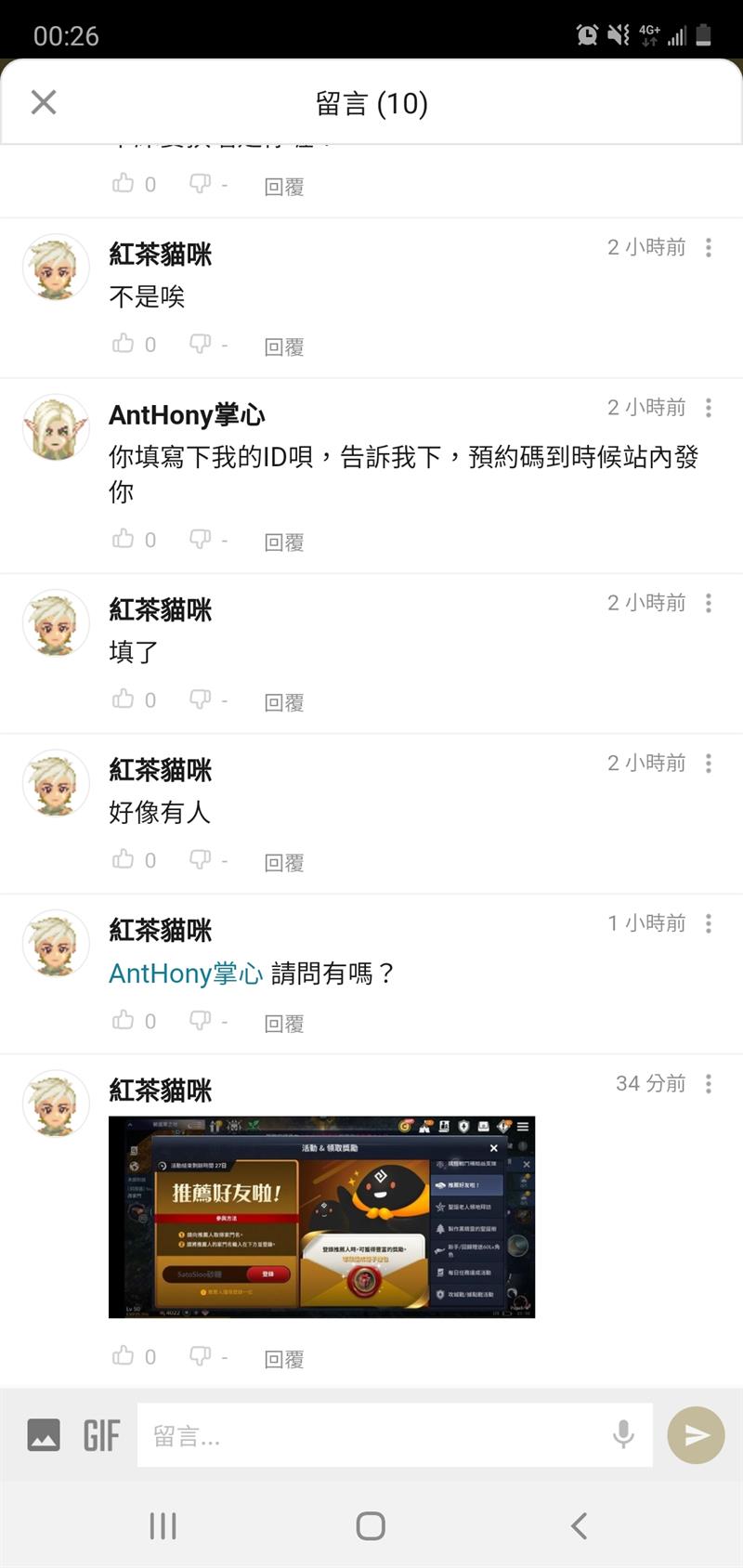Dislike the comment 好像有人
Image resolution: width=743 pixels, height=1568 pixels.
(200, 859)
